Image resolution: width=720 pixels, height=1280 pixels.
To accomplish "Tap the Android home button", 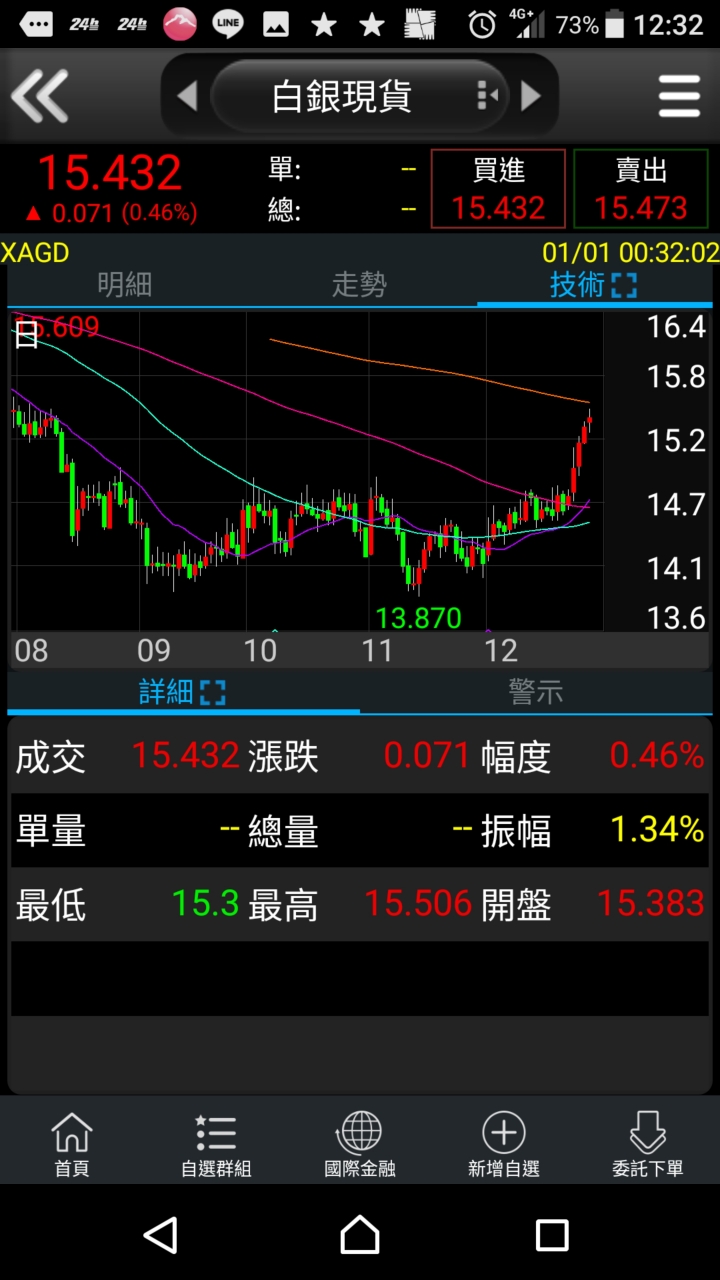I will pos(360,1236).
